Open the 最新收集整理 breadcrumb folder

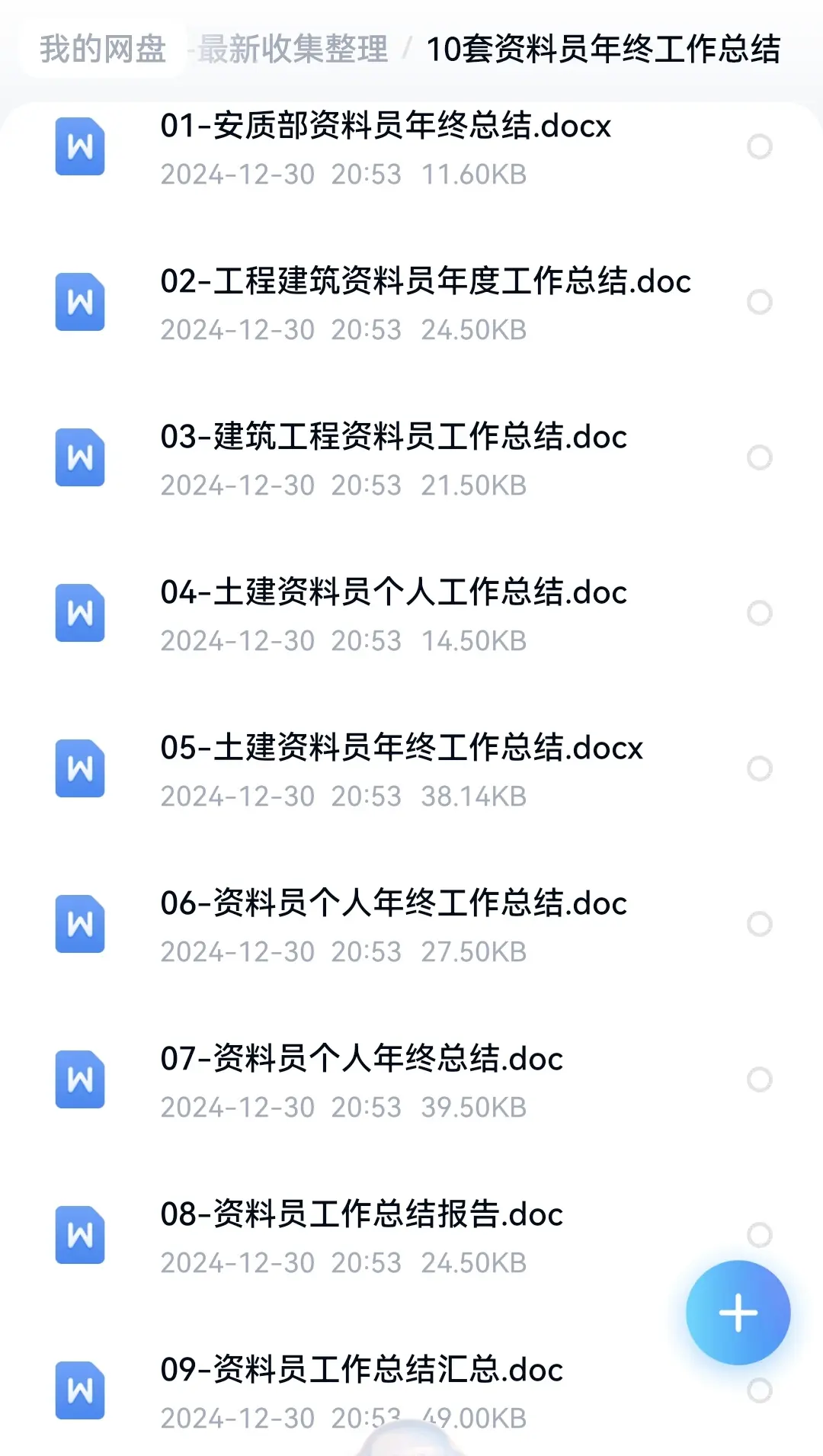click(x=293, y=50)
